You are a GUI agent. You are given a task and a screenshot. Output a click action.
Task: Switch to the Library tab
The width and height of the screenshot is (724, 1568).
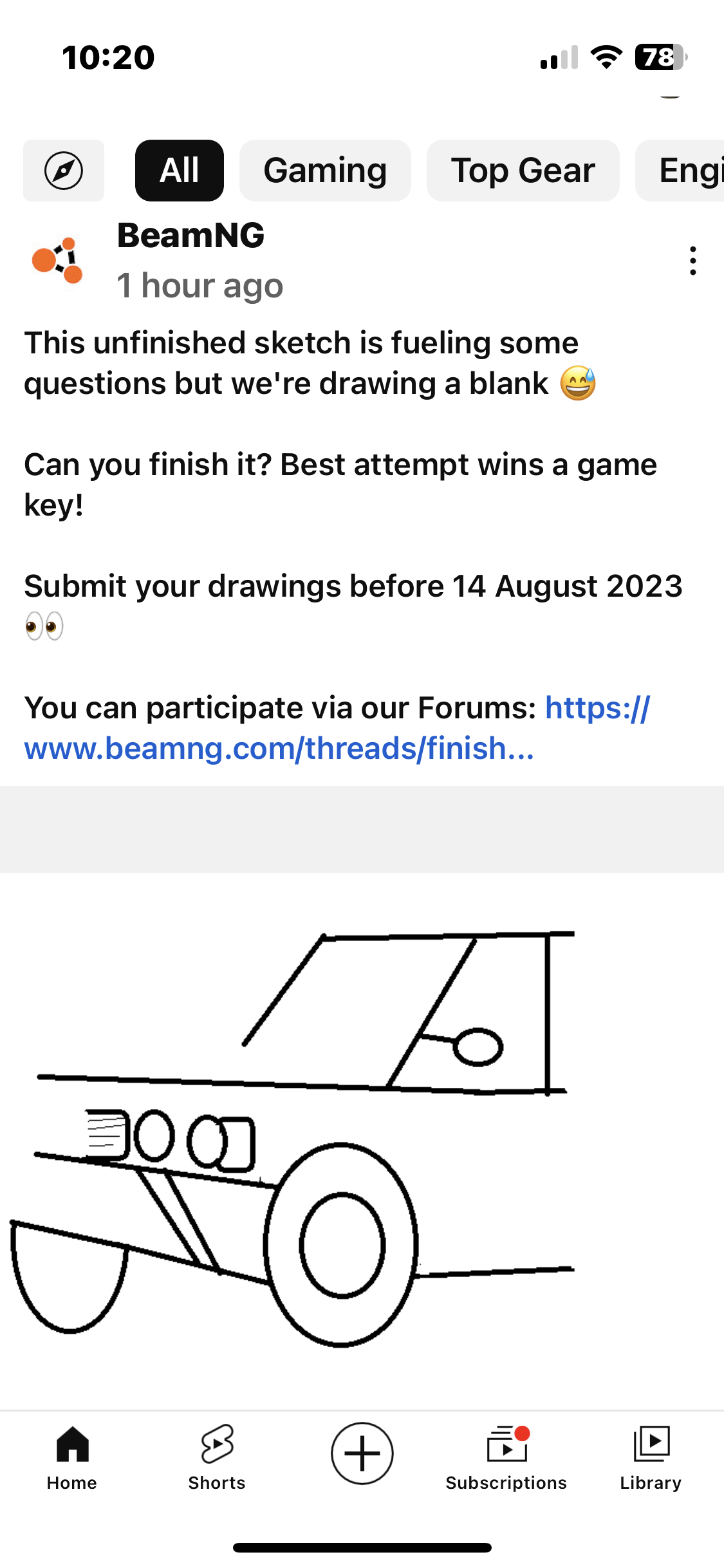pos(651,1457)
